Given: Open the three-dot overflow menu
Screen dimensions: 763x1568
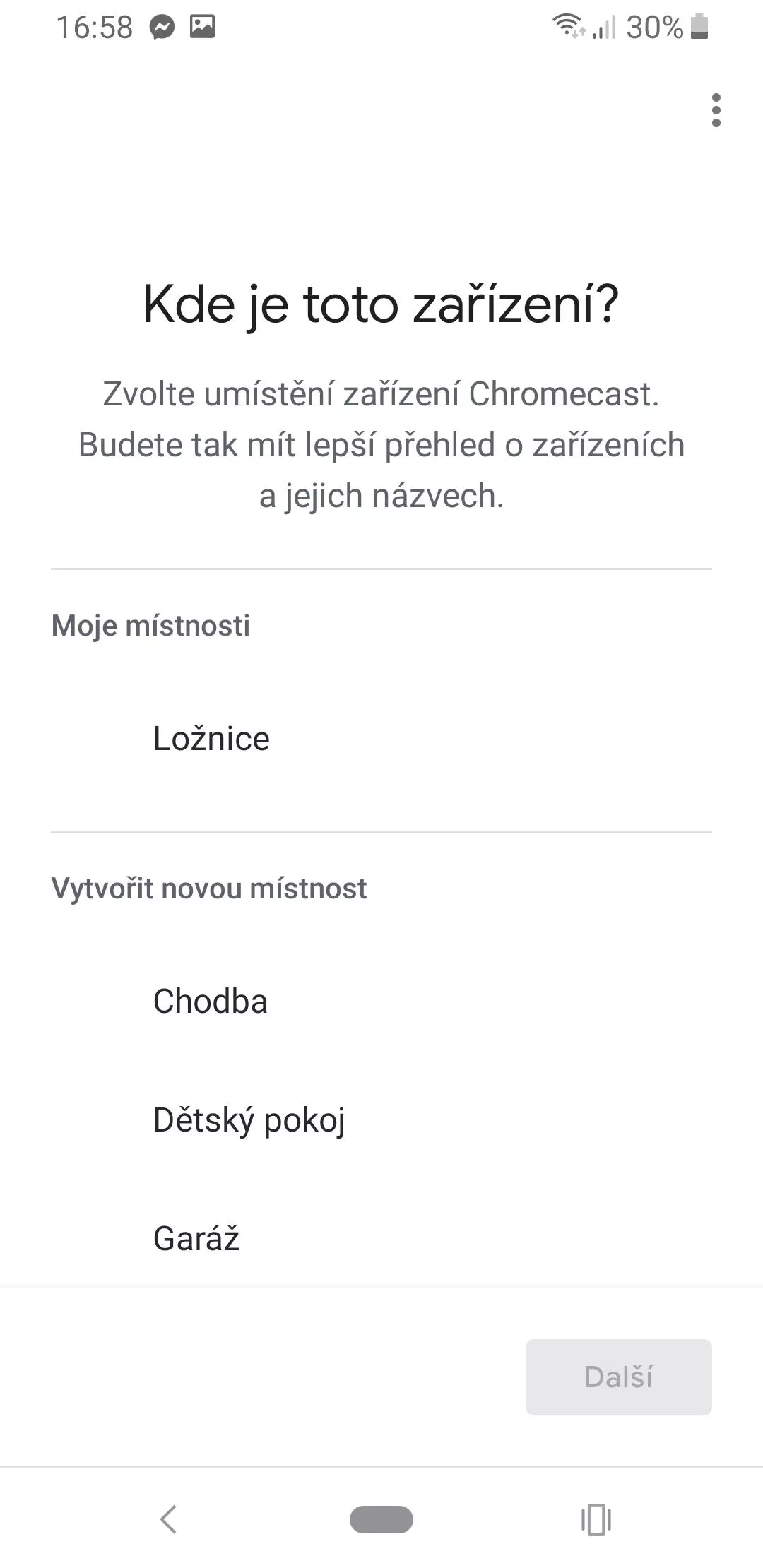Looking at the screenshot, I should 716,110.
